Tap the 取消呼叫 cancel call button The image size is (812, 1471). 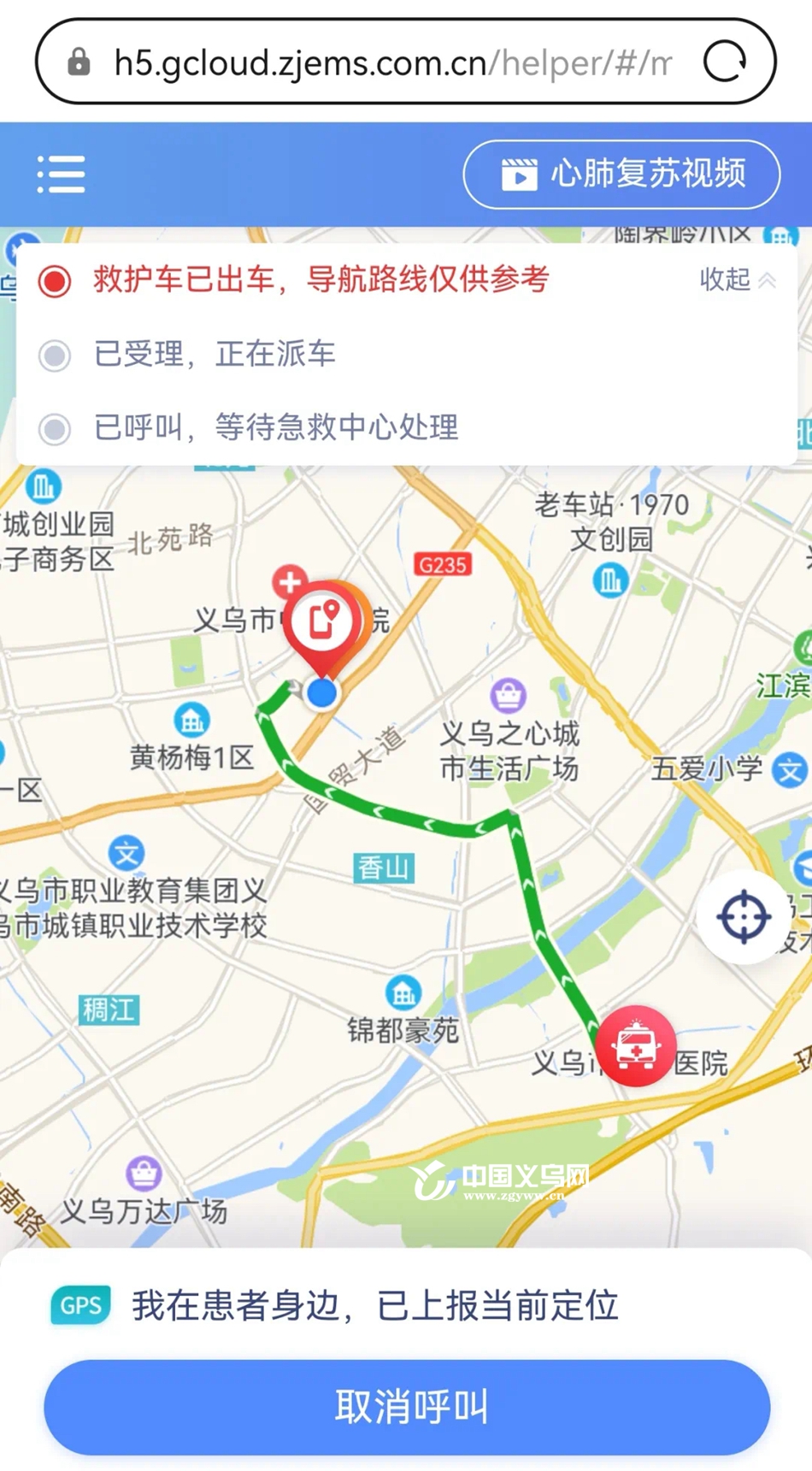click(x=407, y=1406)
